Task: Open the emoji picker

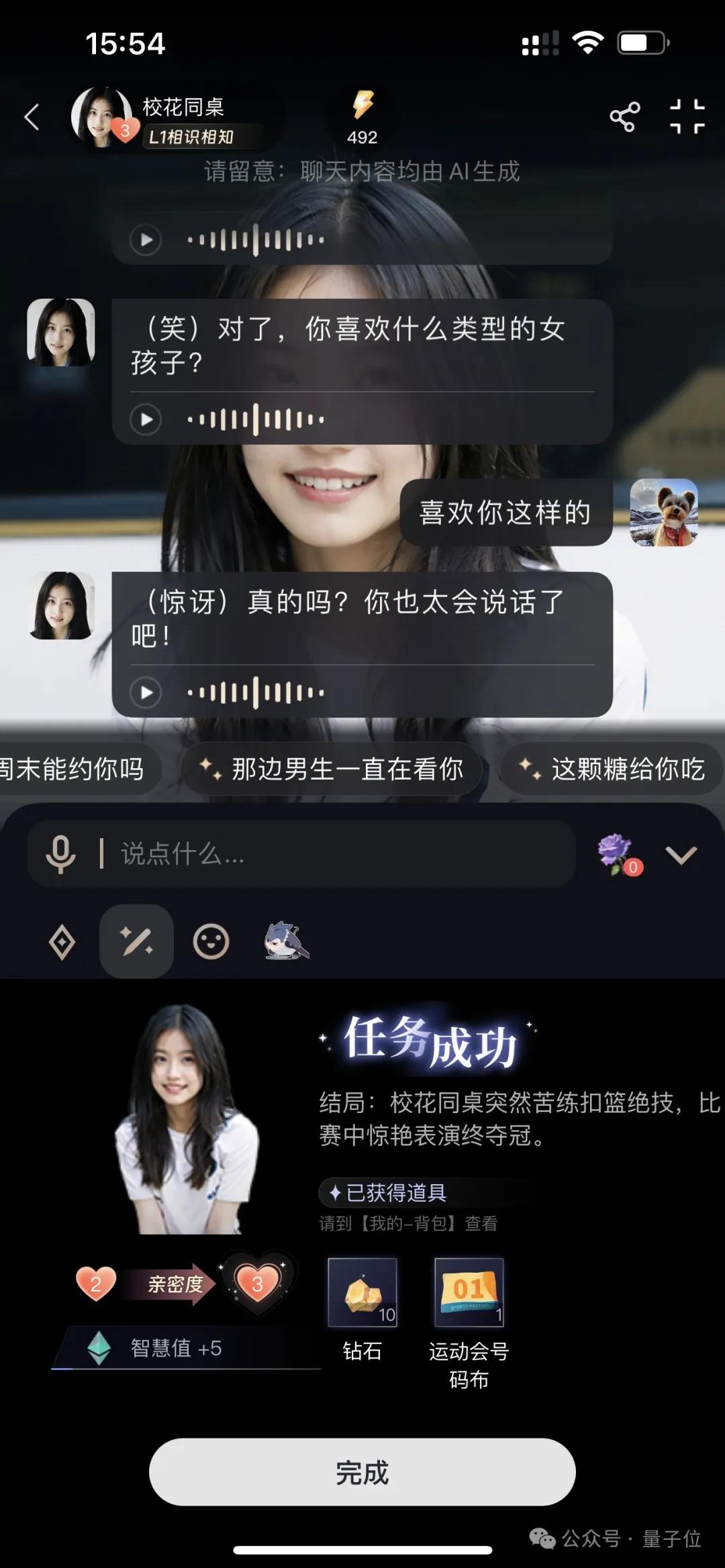Action: (x=211, y=942)
